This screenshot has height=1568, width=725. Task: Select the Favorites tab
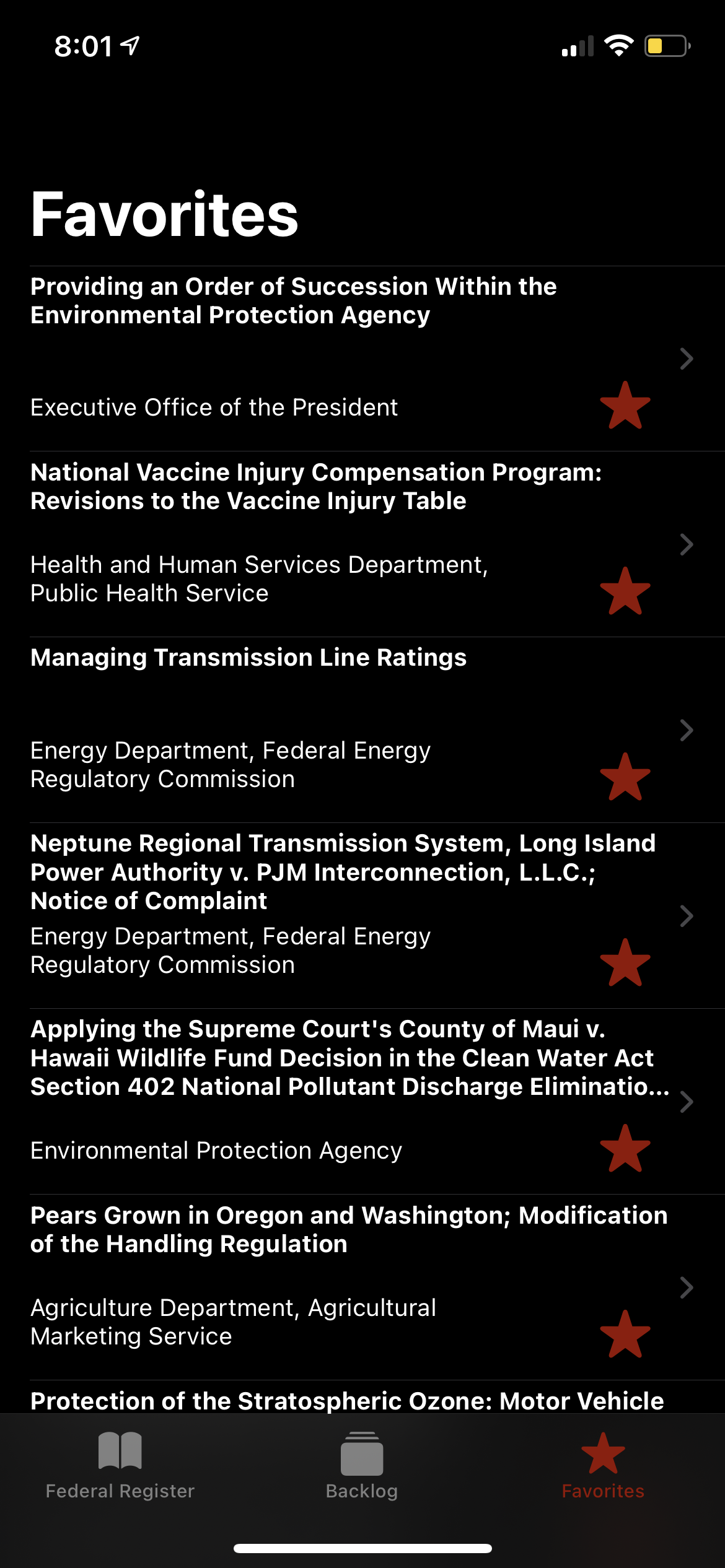pos(603,1465)
